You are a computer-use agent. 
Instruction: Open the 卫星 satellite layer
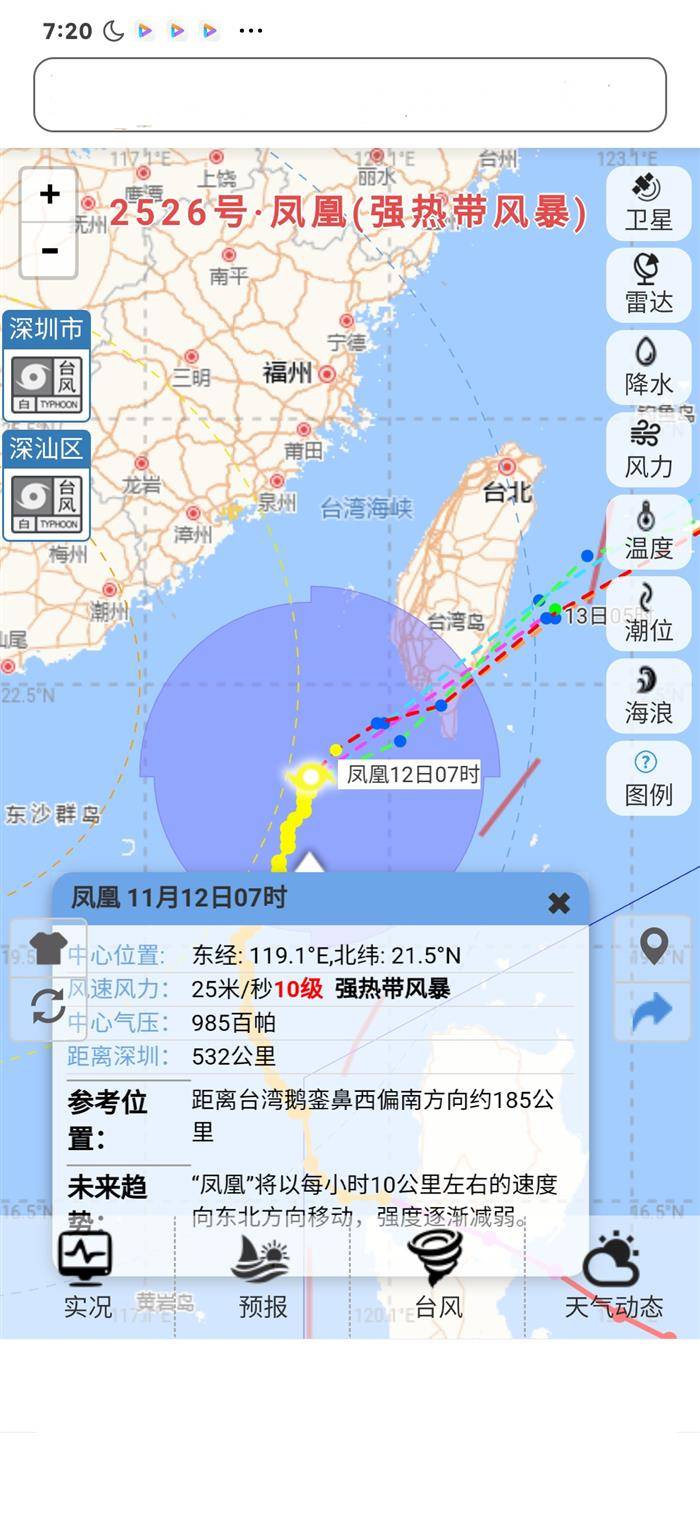(648, 203)
